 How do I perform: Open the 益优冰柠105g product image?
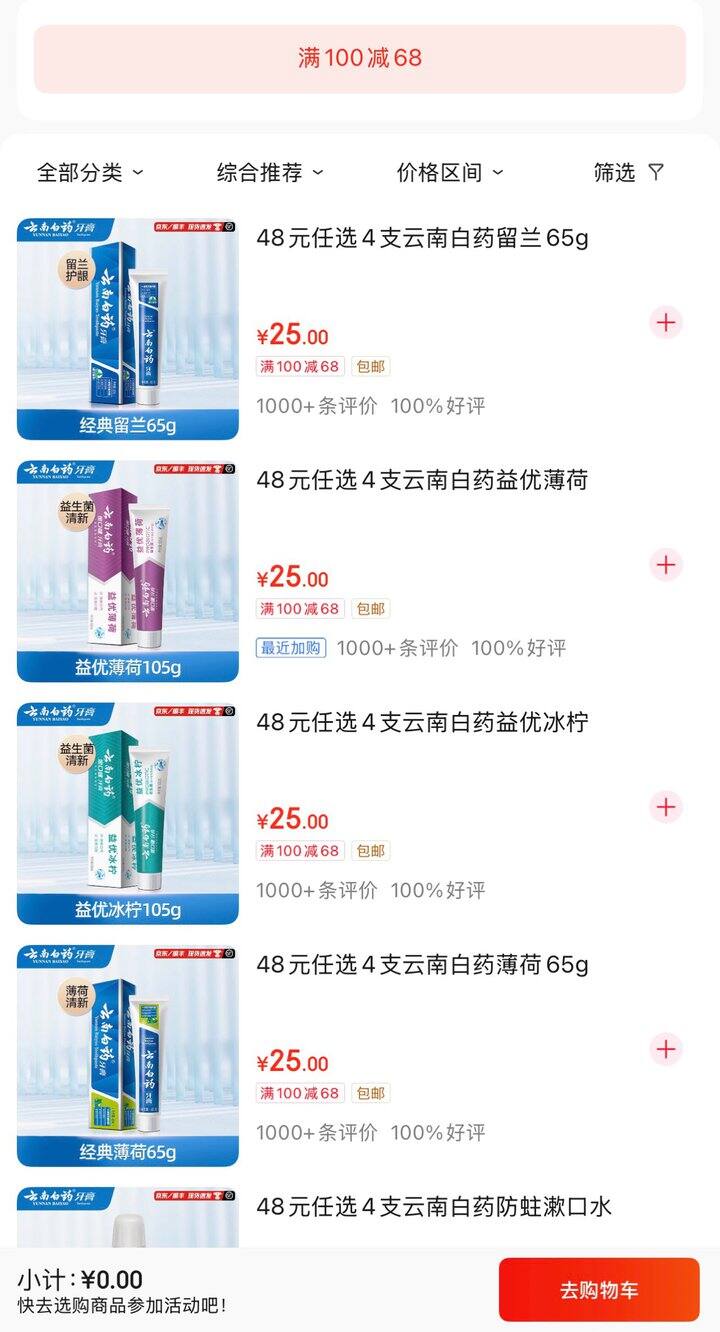point(128,813)
